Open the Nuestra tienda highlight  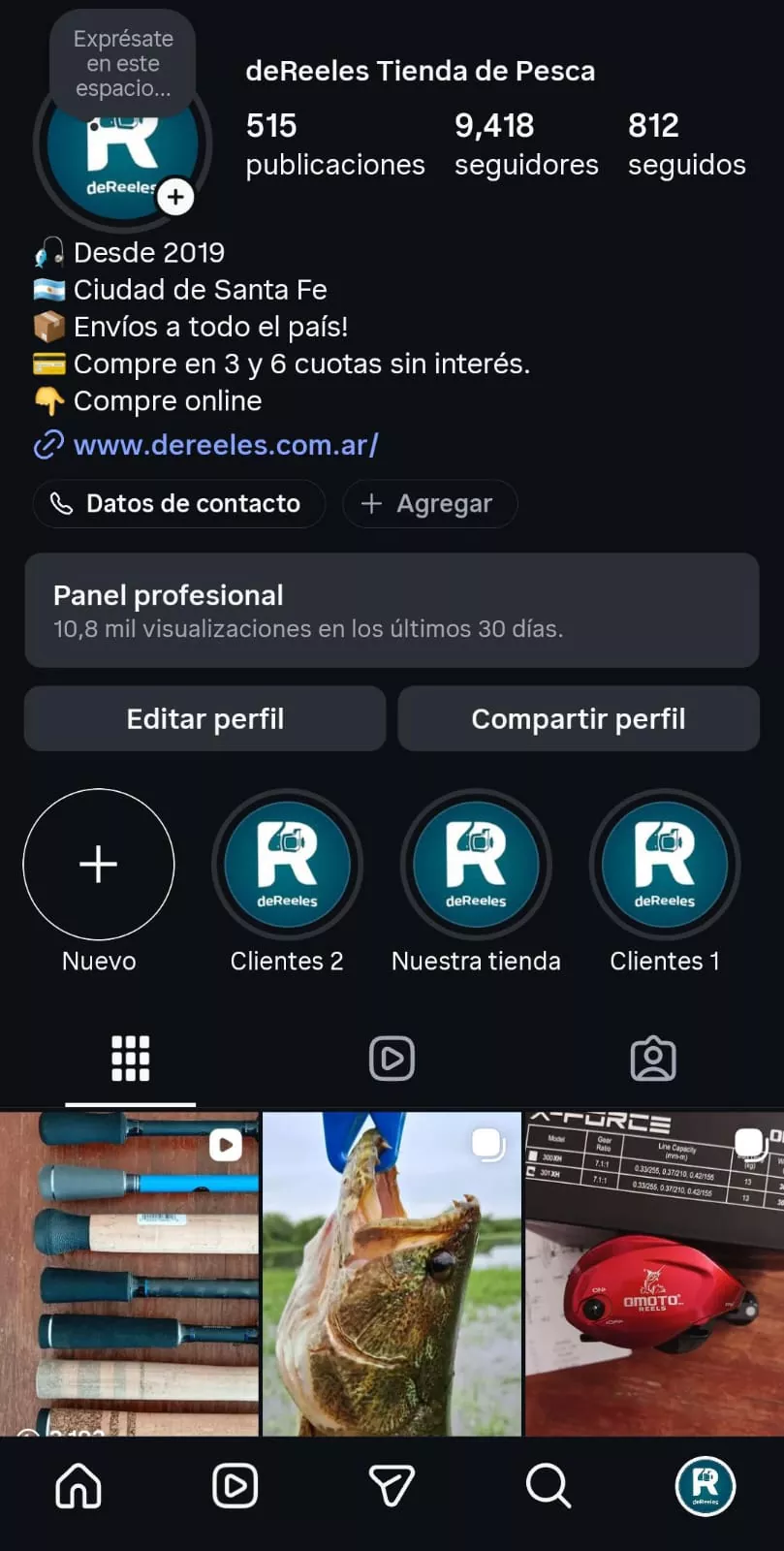pos(476,865)
